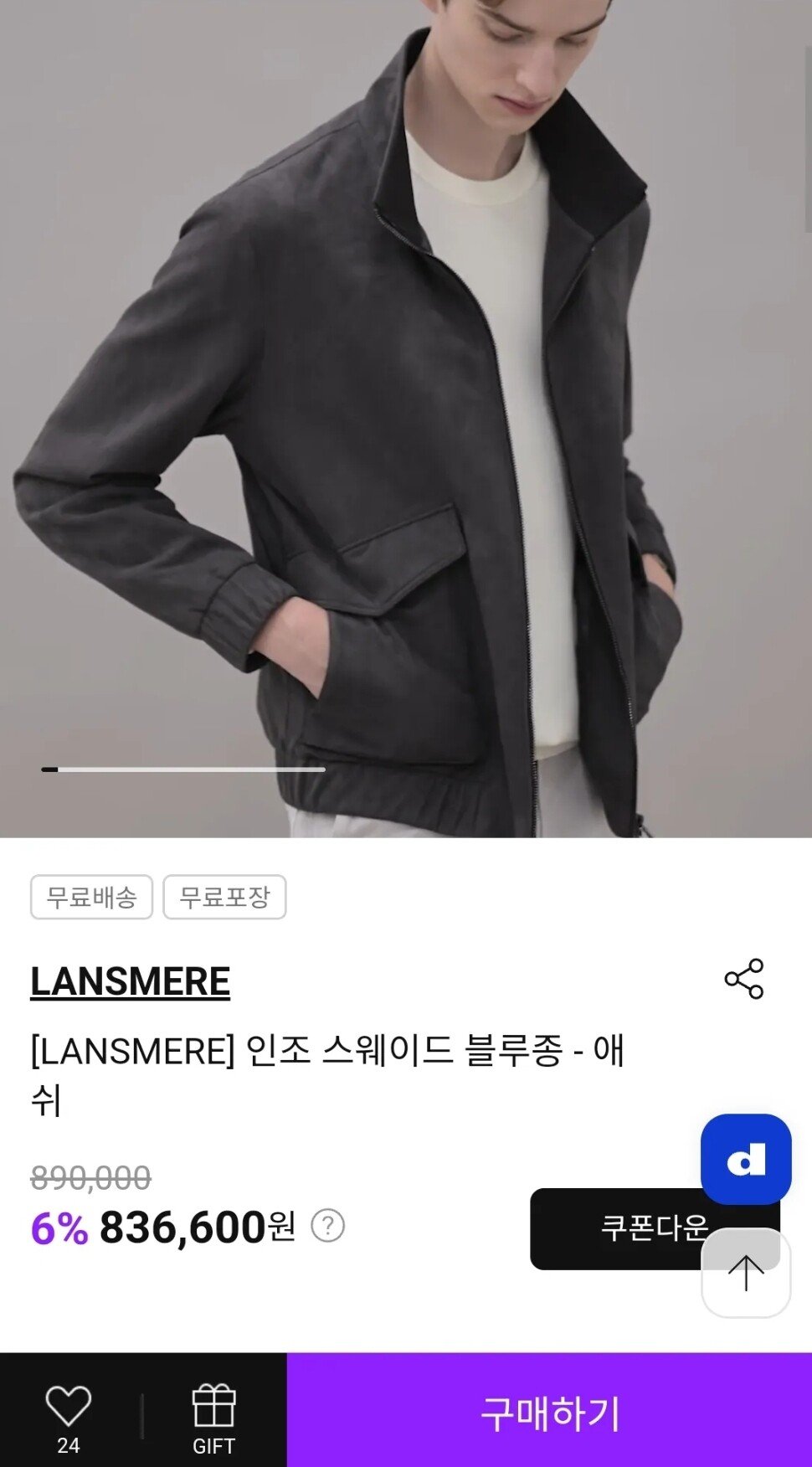This screenshot has height=1467, width=812.
Task: Open price info question mark icon
Action: (x=327, y=1226)
